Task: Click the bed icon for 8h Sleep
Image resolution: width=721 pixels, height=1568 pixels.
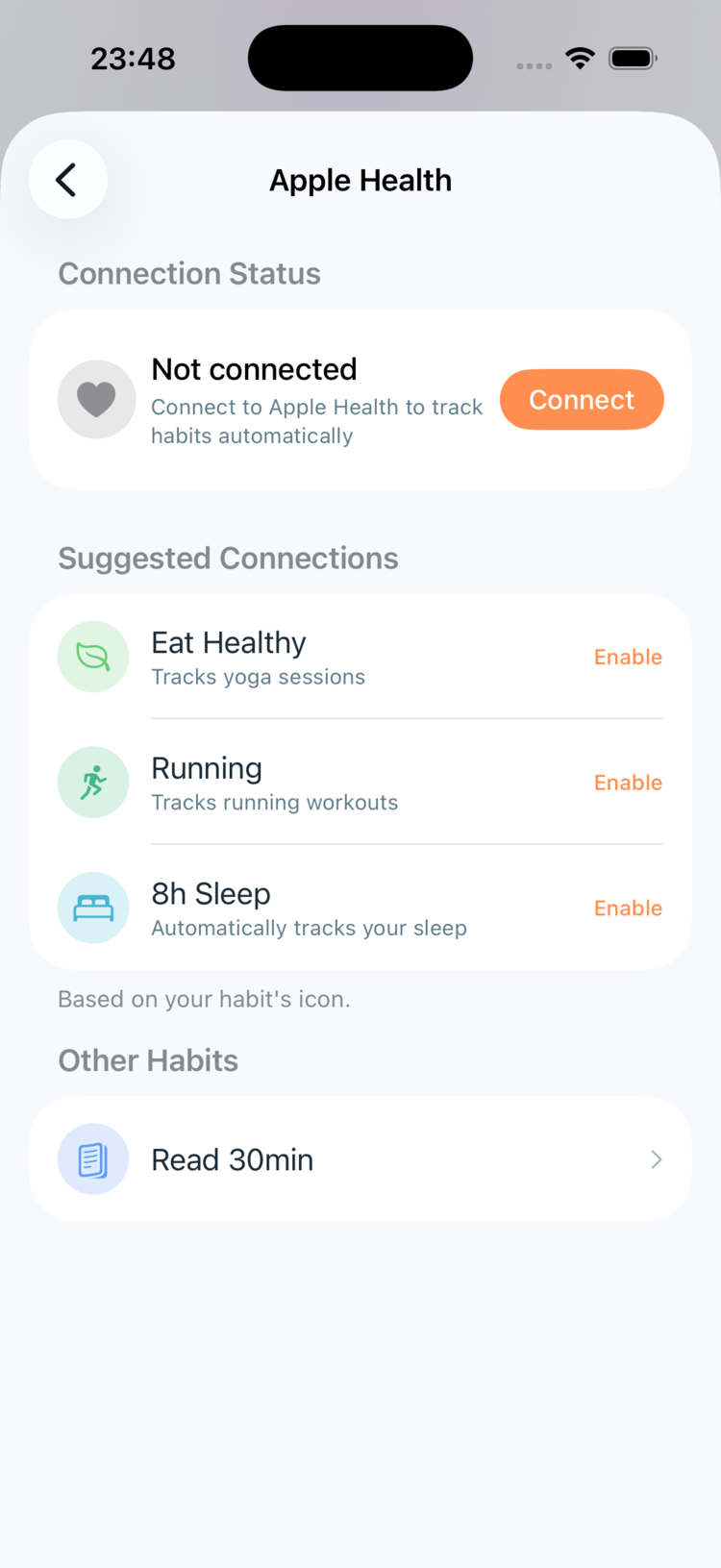Action: tap(93, 908)
